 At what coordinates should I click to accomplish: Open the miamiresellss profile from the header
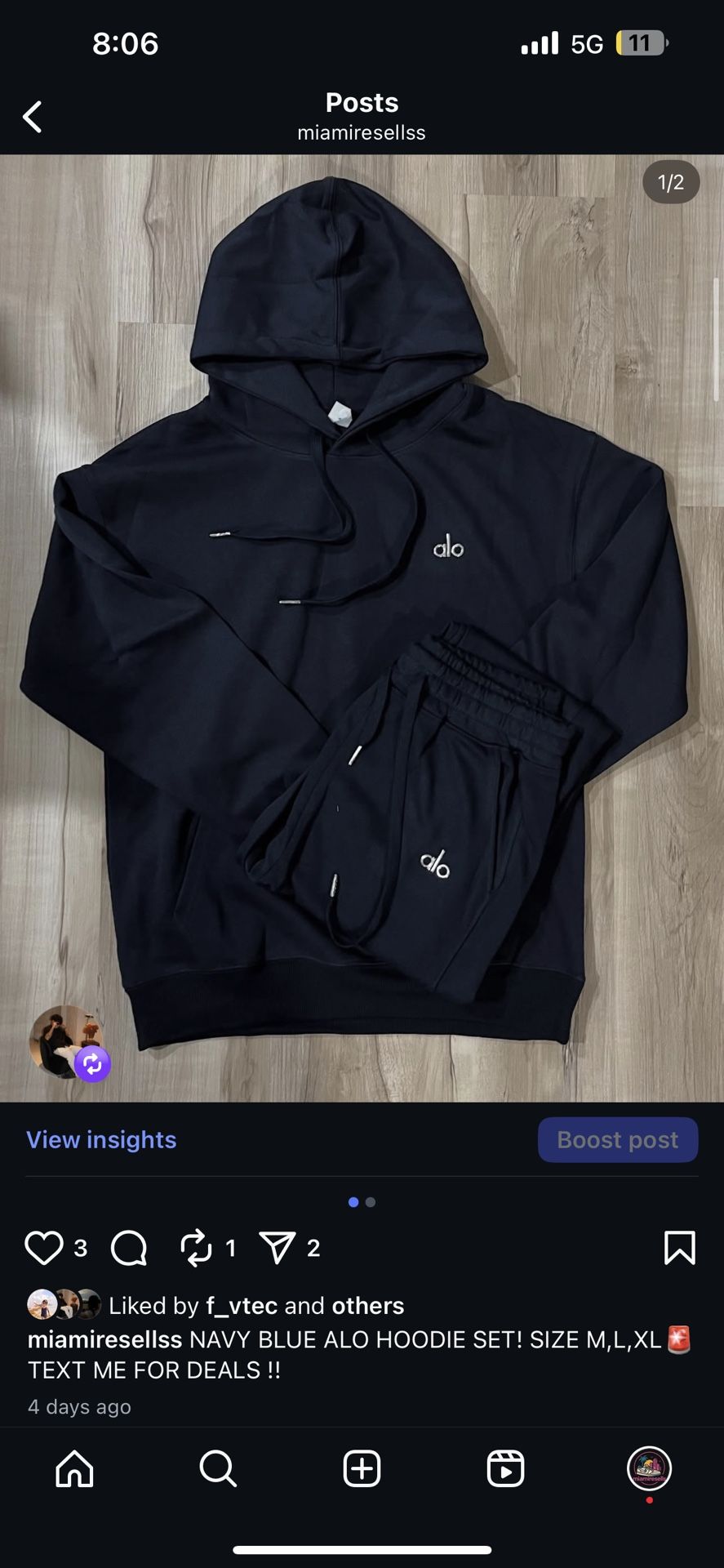360,131
